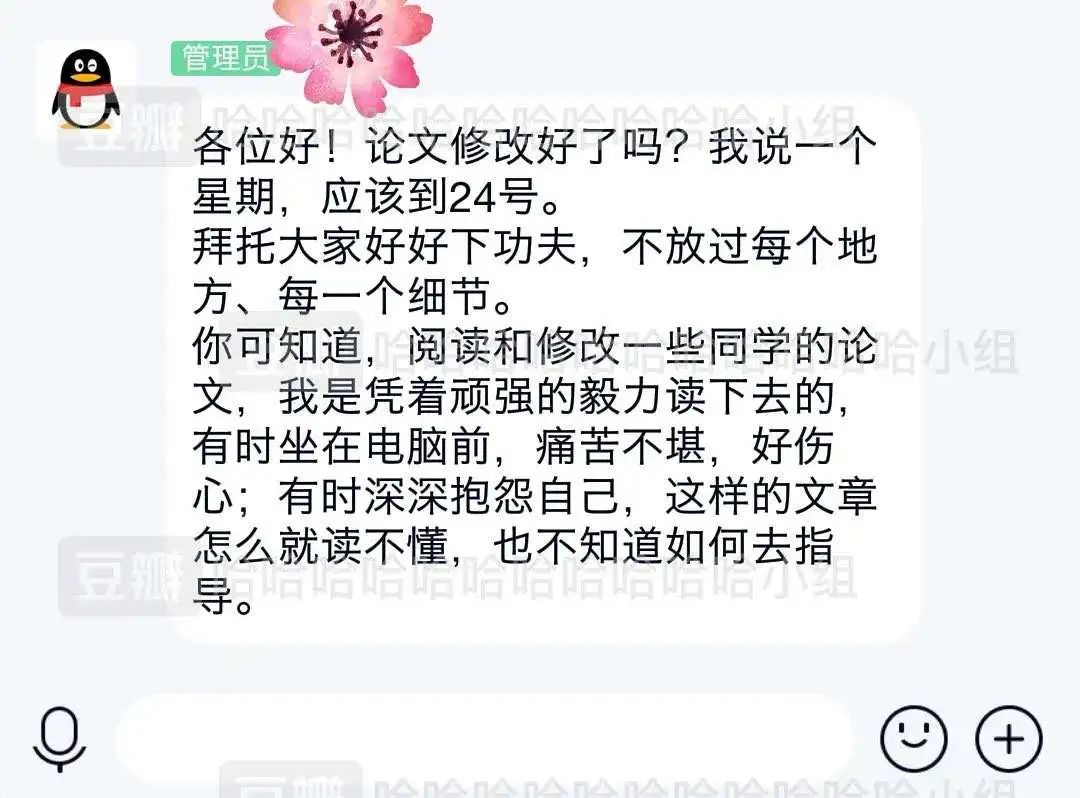Viewport: 1080px width, 798px height.
Task: Open the emoji picker
Action: (x=913, y=739)
